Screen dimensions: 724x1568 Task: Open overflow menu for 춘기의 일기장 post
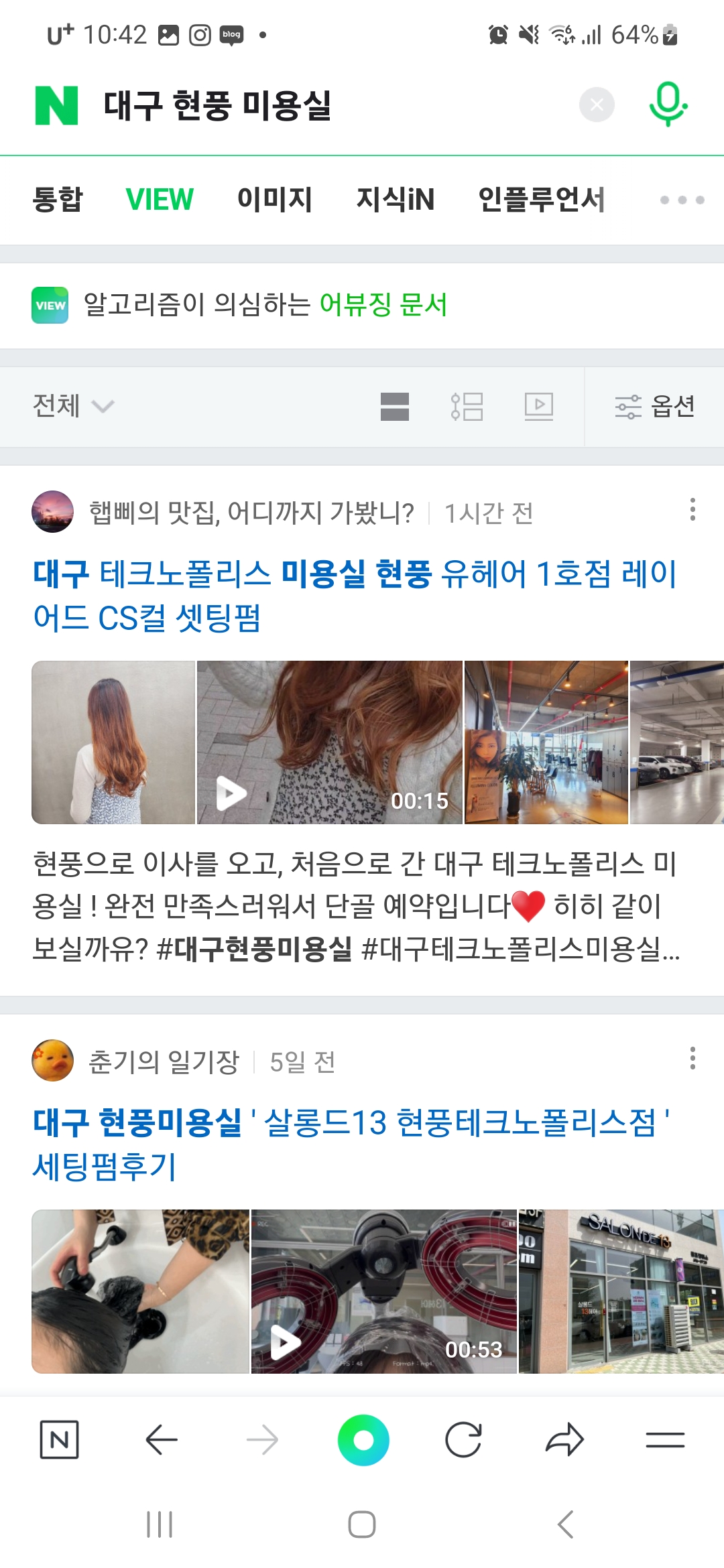tap(692, 1059)
